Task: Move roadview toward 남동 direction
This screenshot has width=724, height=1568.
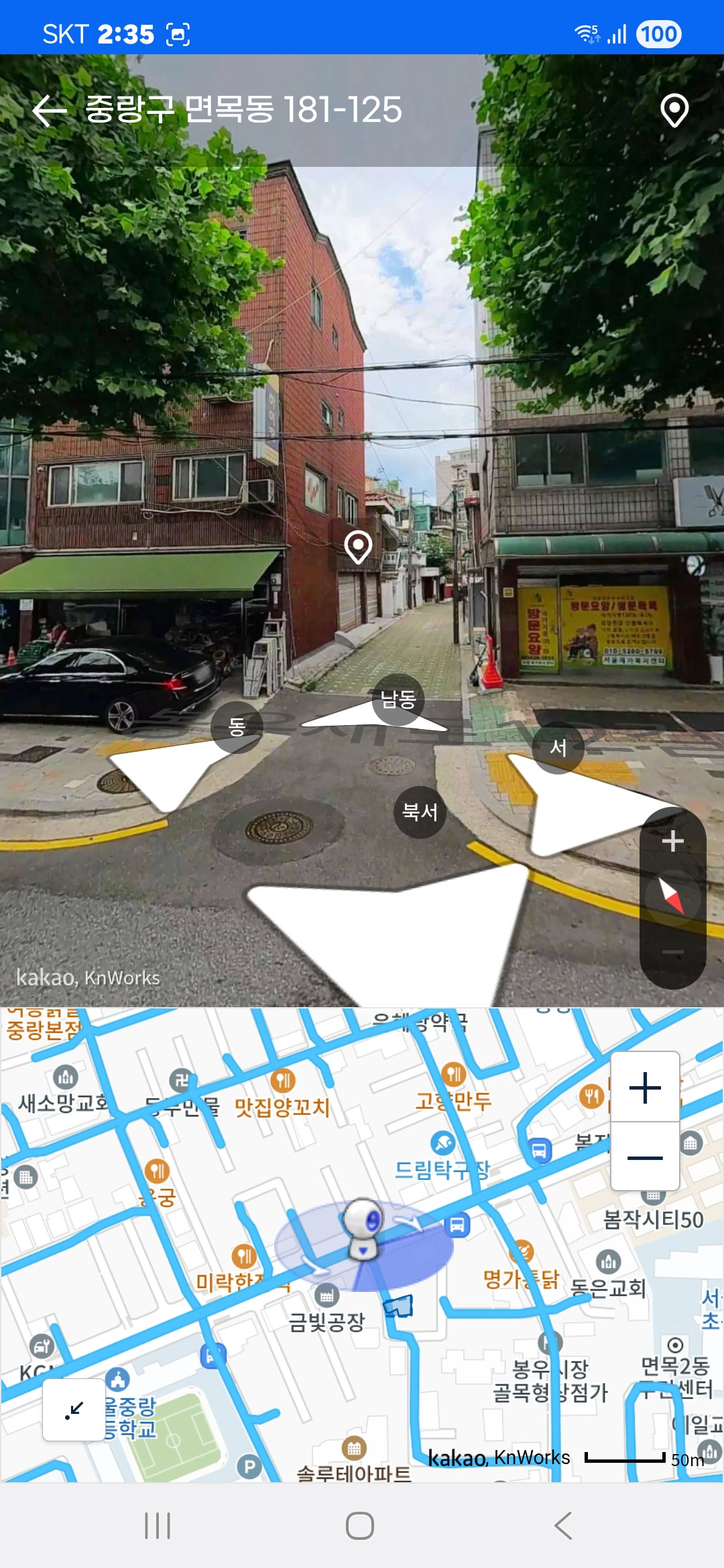Action: [x=398, y=700]
